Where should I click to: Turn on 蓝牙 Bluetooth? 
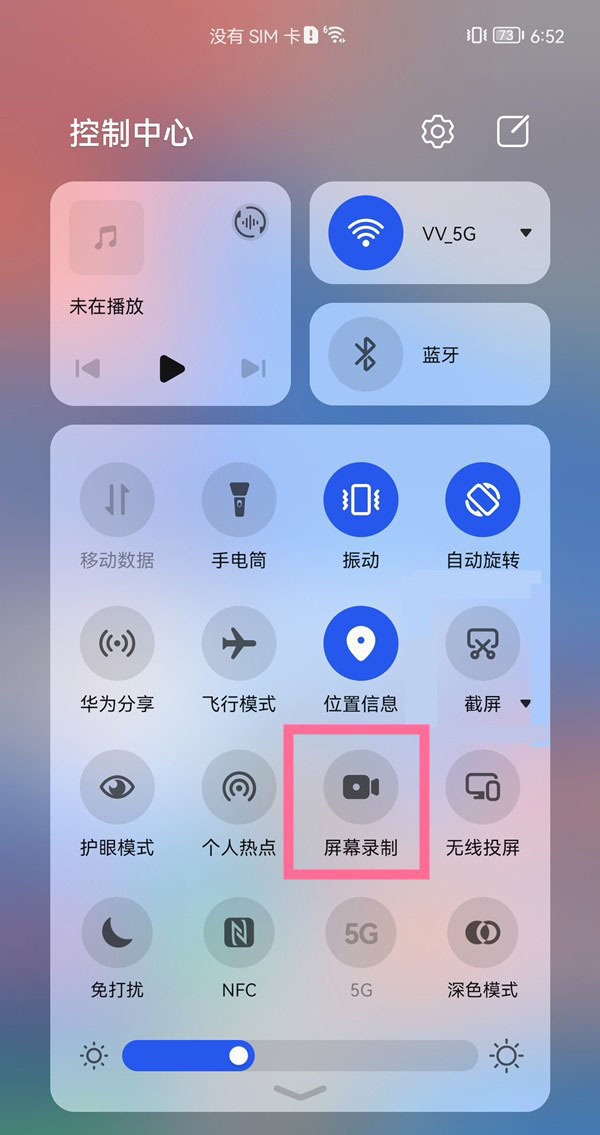tap(366, 355)
